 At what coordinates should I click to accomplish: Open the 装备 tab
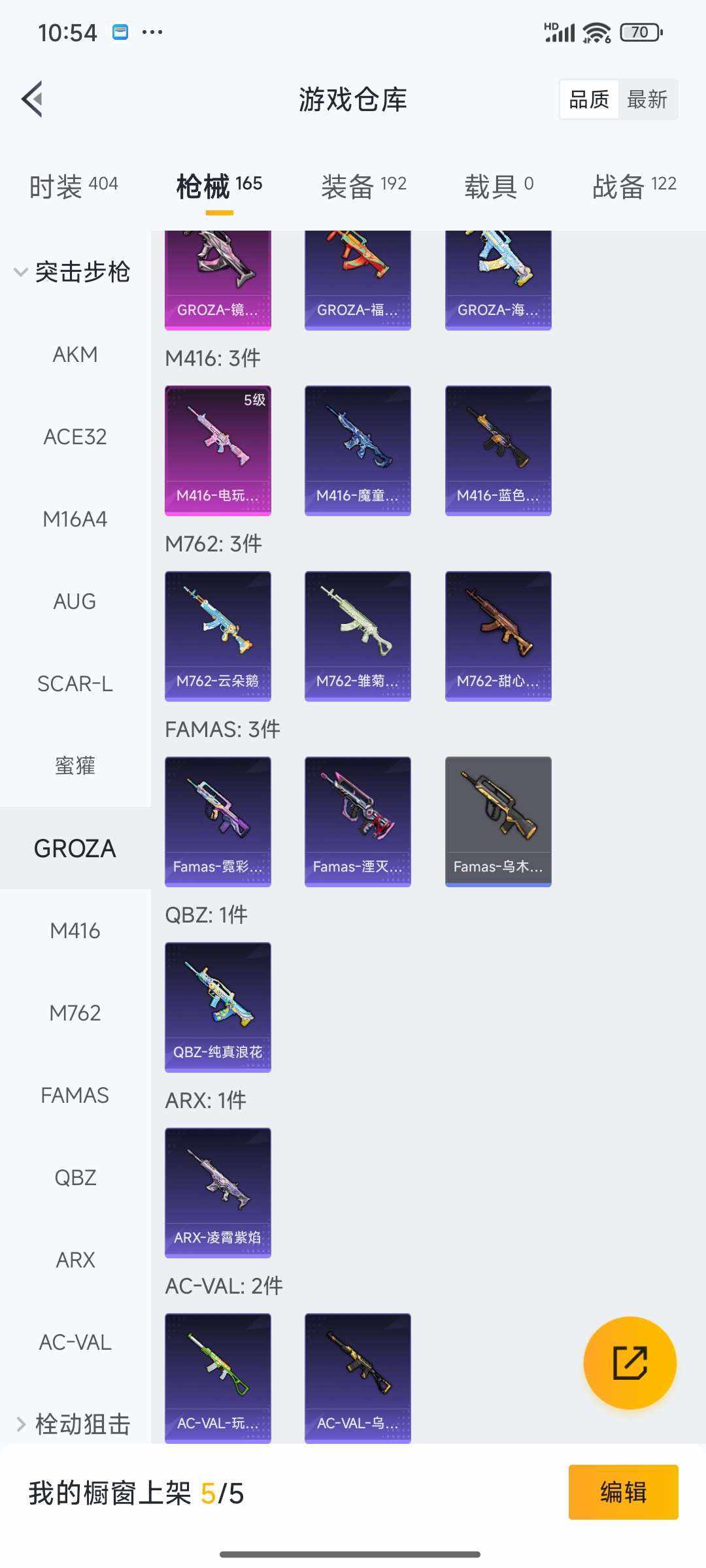pos(363,186)
